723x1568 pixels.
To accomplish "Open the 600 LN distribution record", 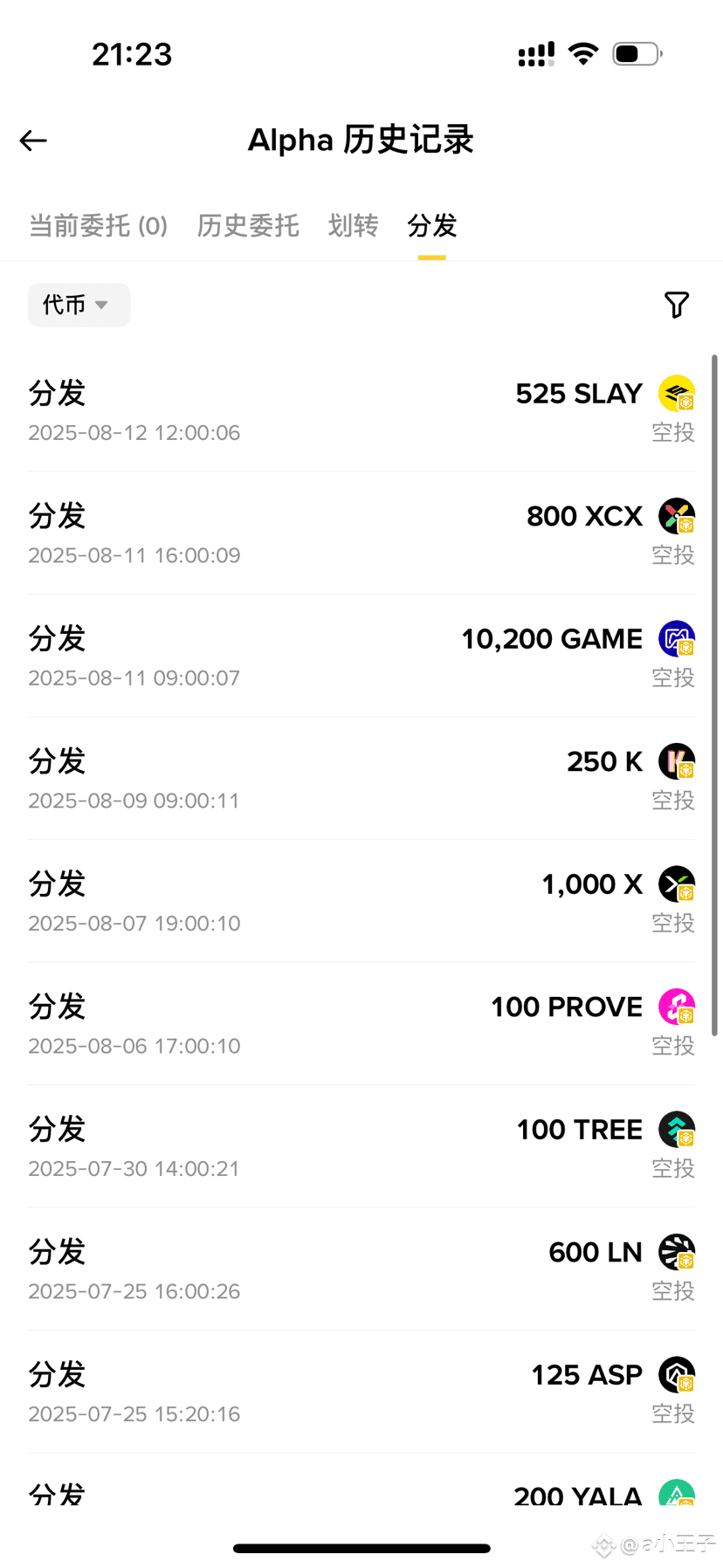I will 361,1269.
